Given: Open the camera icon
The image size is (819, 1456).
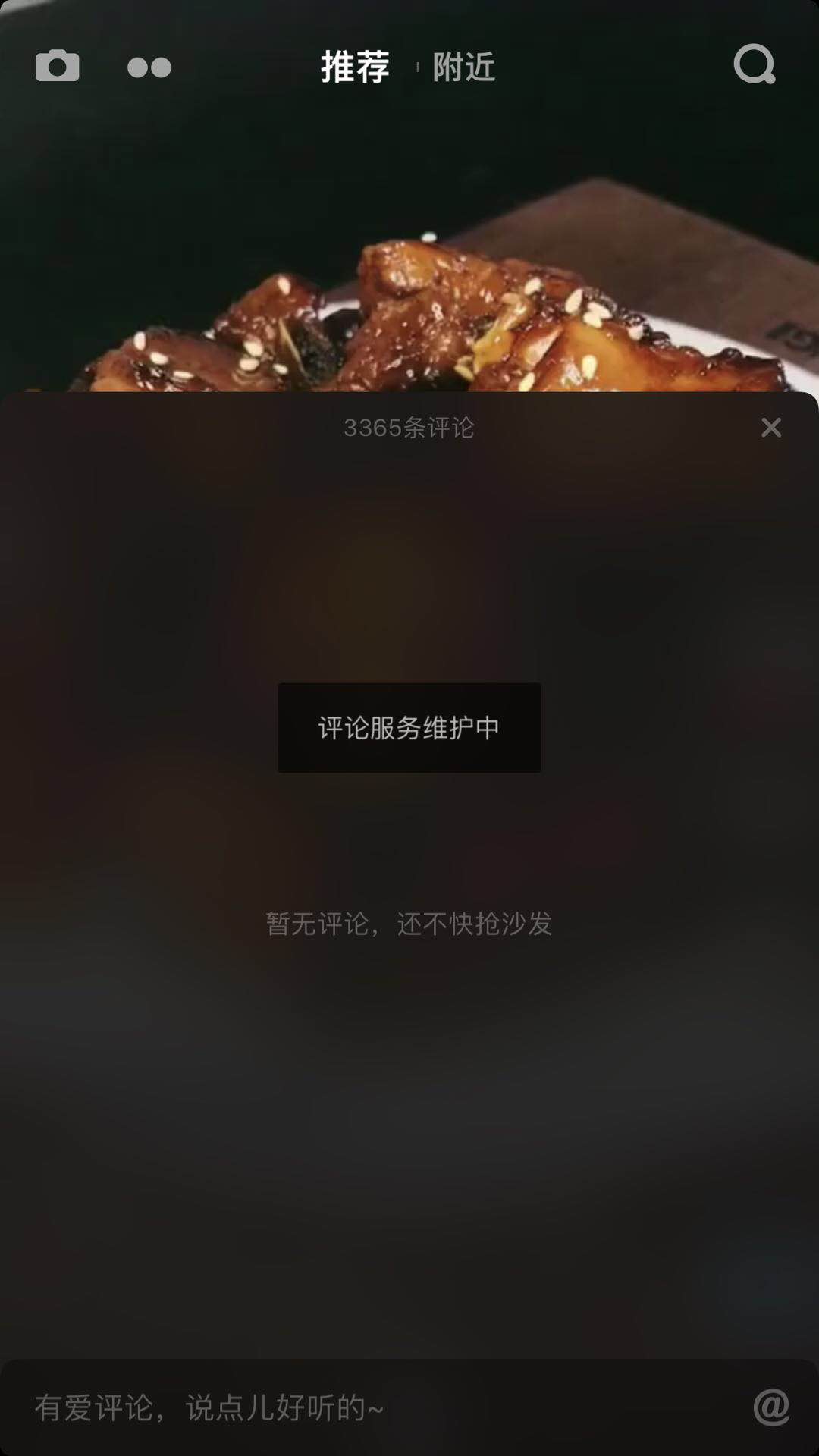Looking at the screenshot, I should (x=57, y=67).
